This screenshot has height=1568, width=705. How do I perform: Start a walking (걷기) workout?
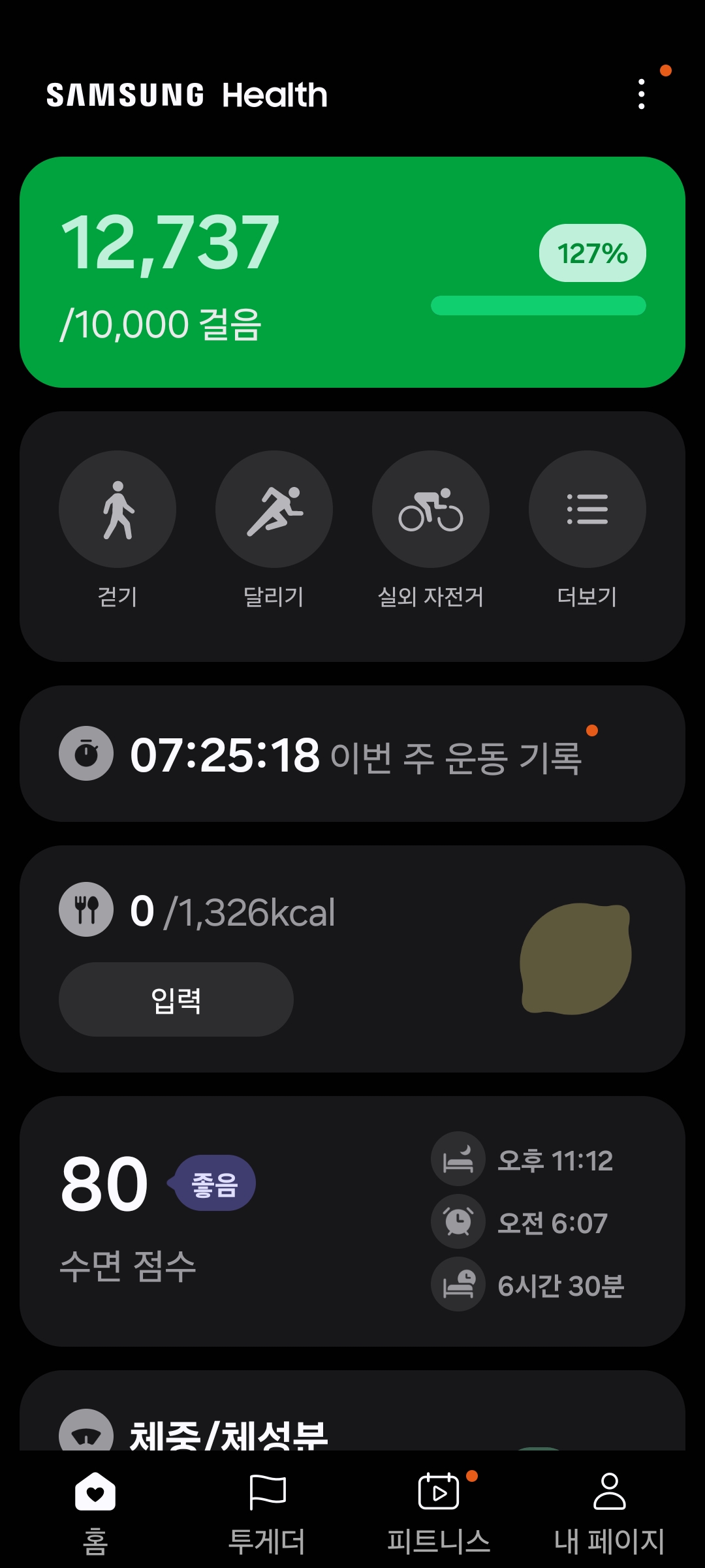[x=117, y=510]
